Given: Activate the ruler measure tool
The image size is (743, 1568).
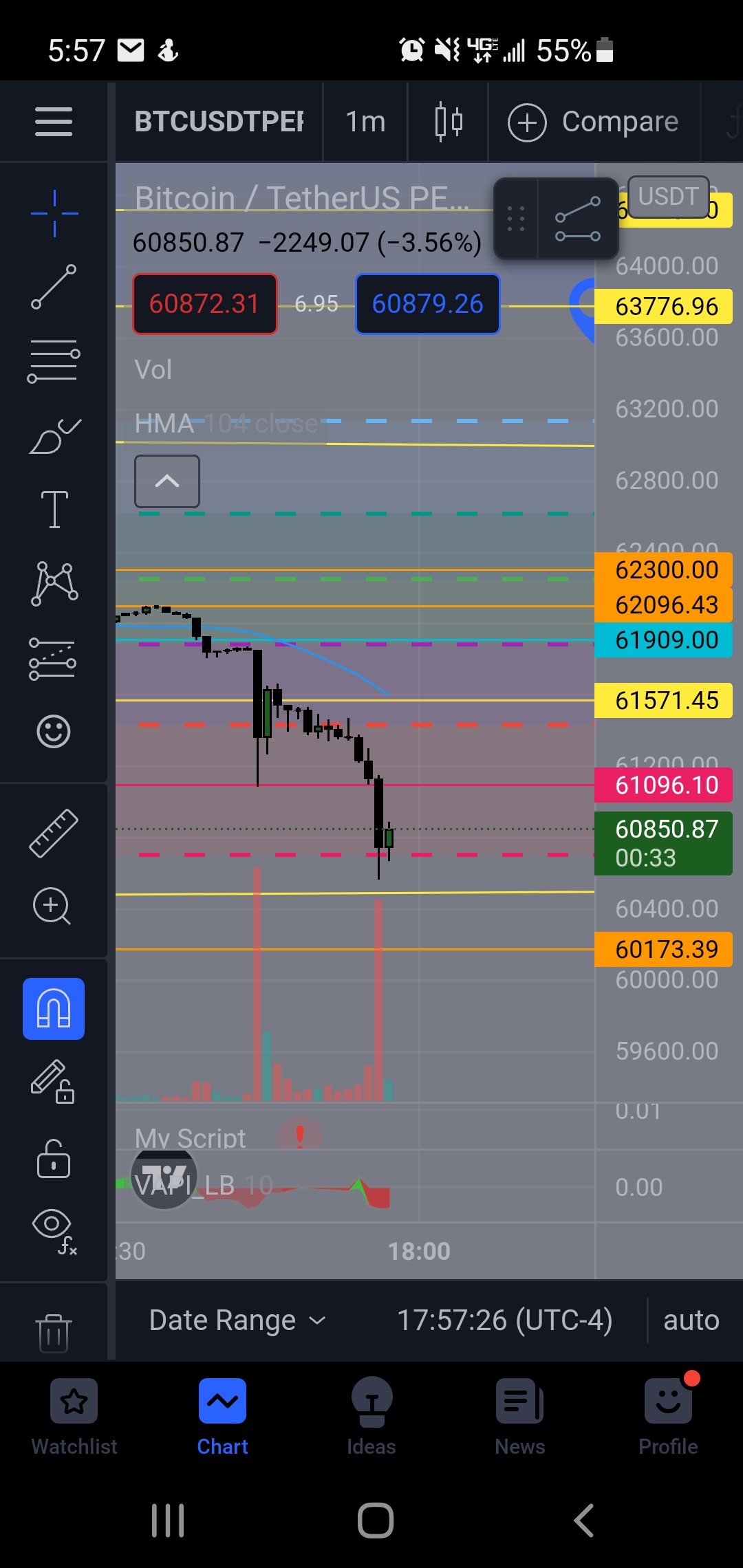Looking at the screenshot, I should (54, 833).
